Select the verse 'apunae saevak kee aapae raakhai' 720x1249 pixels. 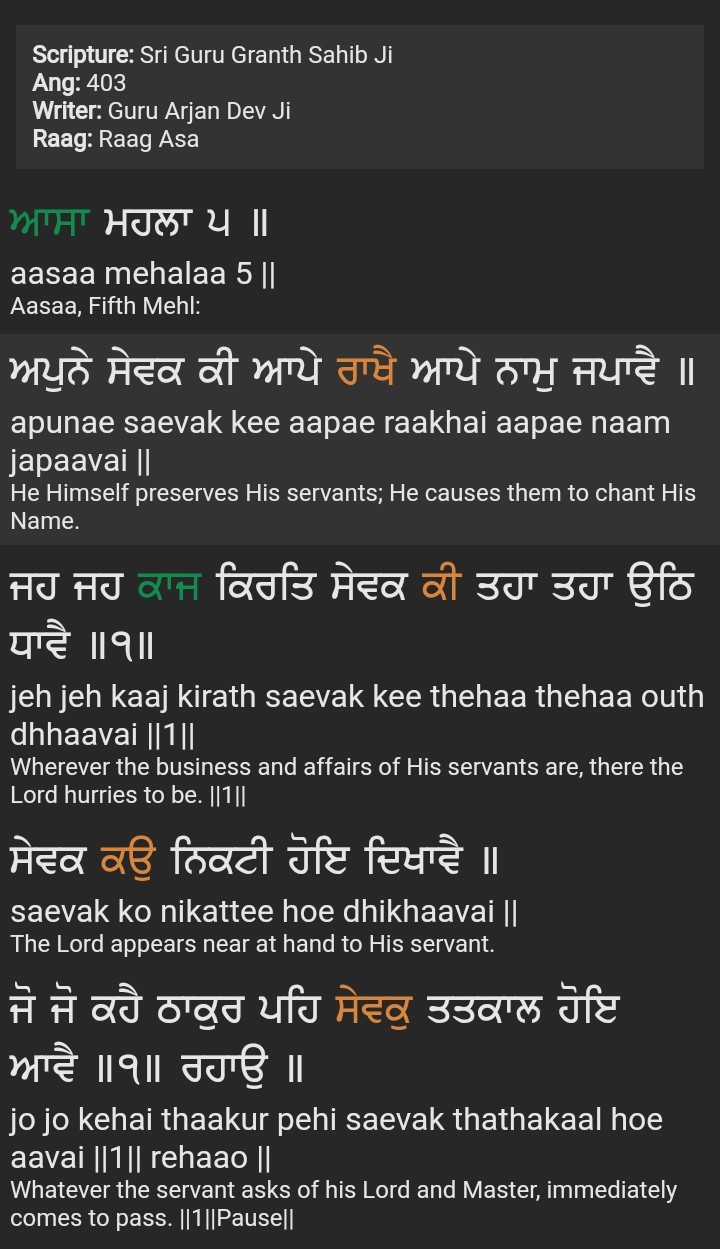340,440
